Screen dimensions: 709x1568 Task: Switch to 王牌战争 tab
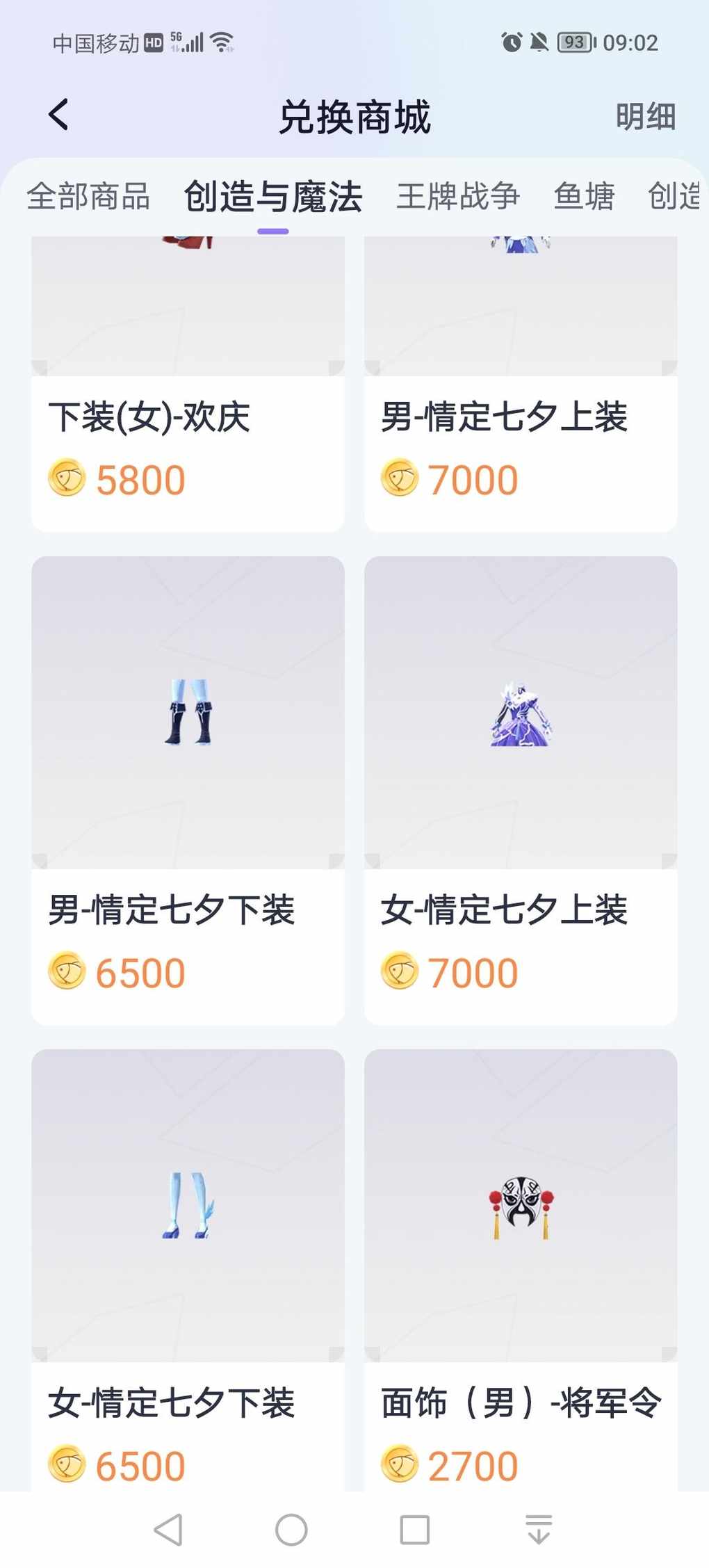coord(458,197)
